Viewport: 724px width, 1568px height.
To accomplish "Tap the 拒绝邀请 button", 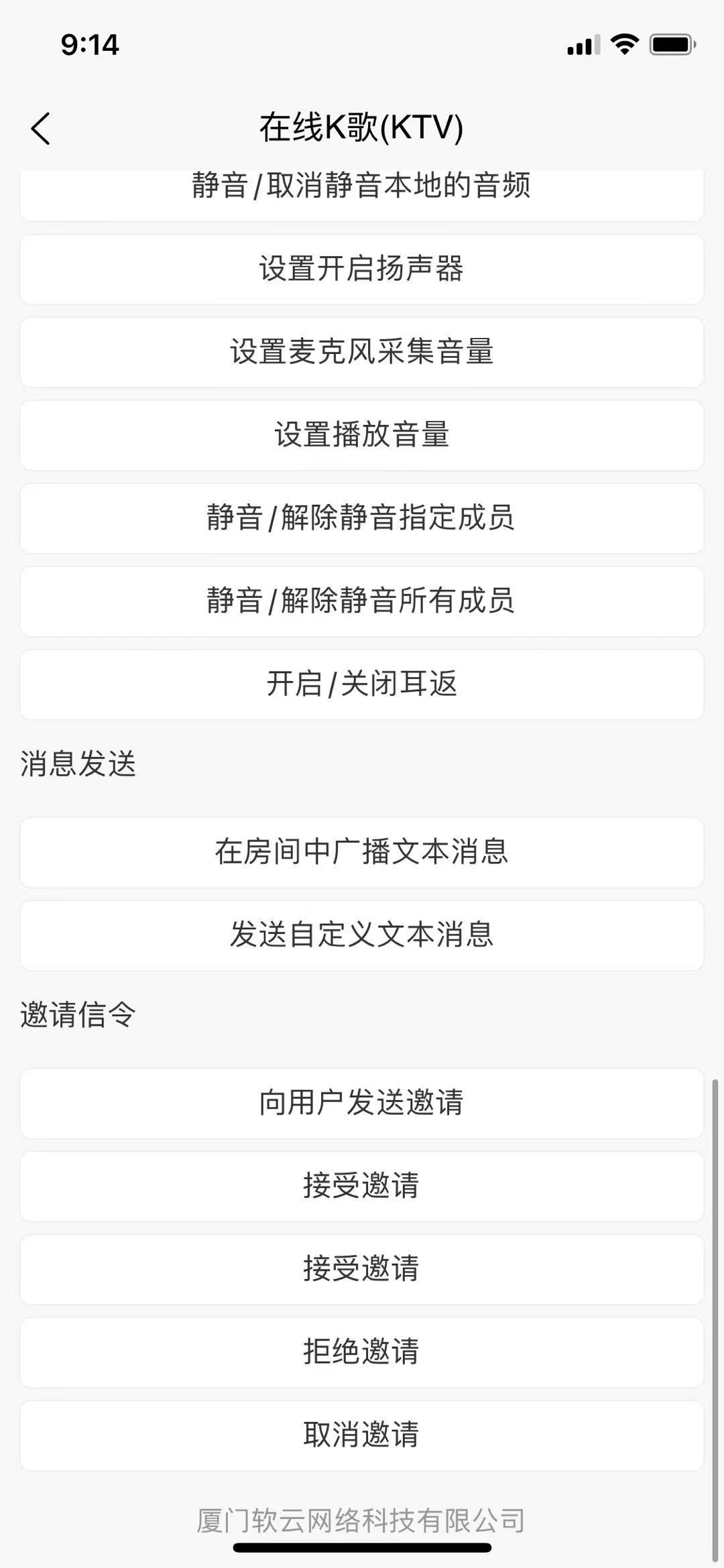I will click(x=361, y=1352).
